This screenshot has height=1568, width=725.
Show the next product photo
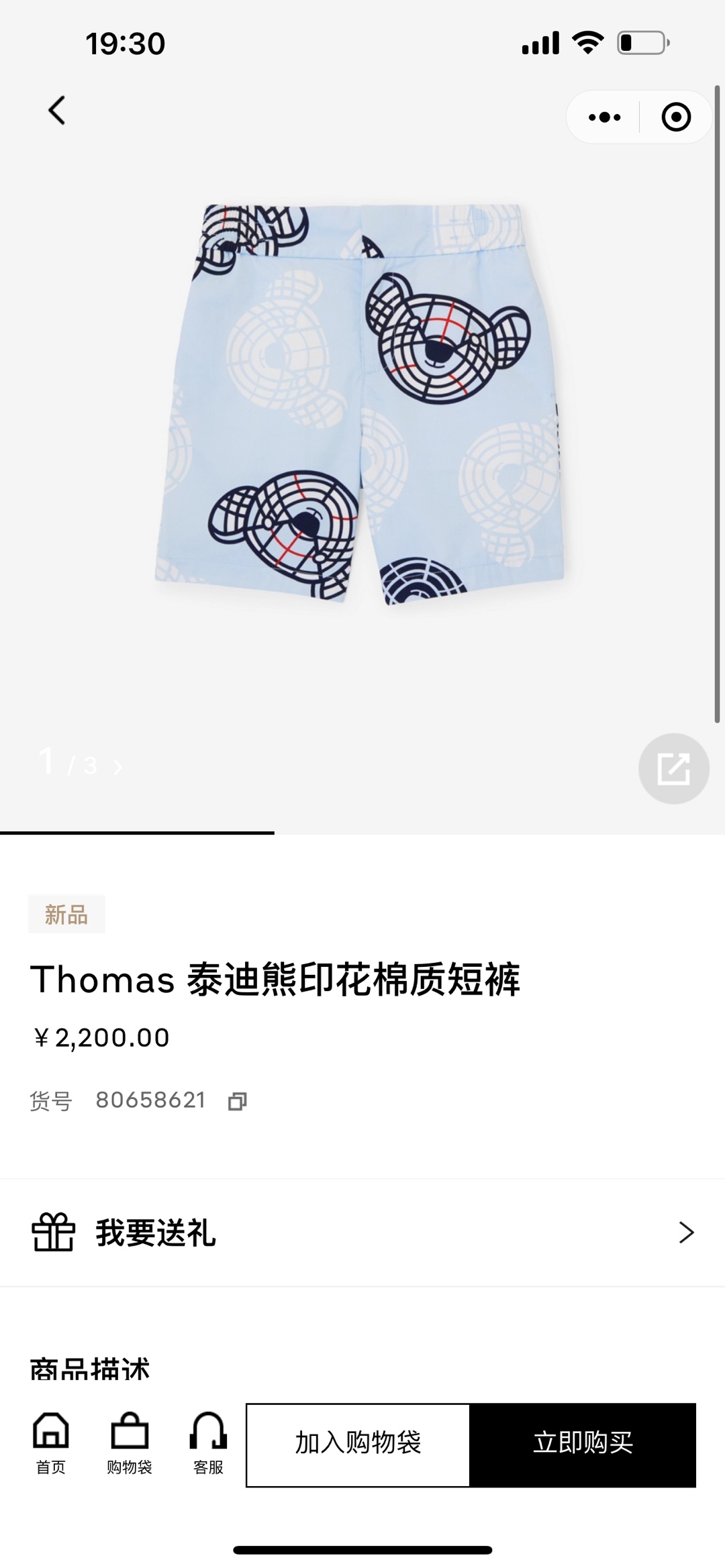tap(118, 767)
